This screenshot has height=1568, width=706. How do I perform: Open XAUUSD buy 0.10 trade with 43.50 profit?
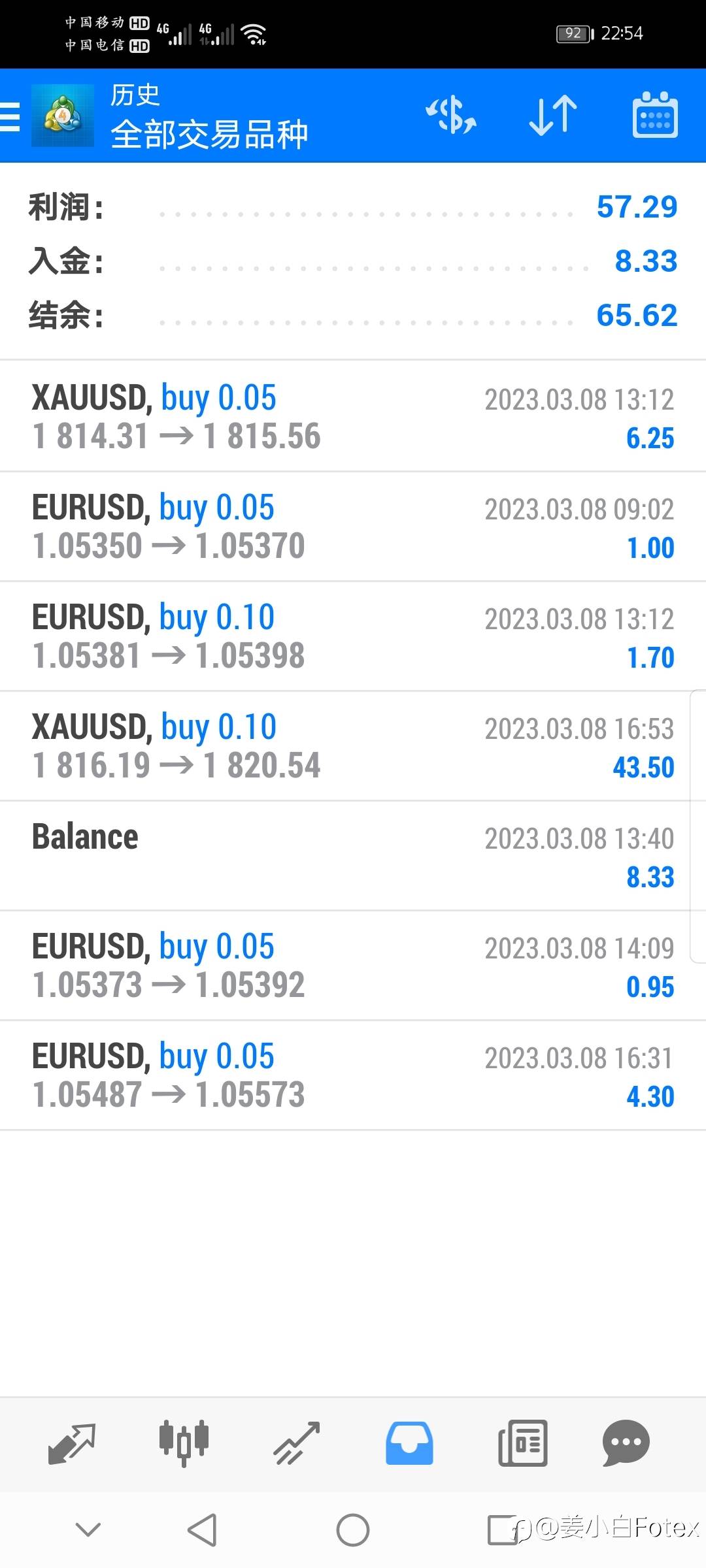point(353,746)
